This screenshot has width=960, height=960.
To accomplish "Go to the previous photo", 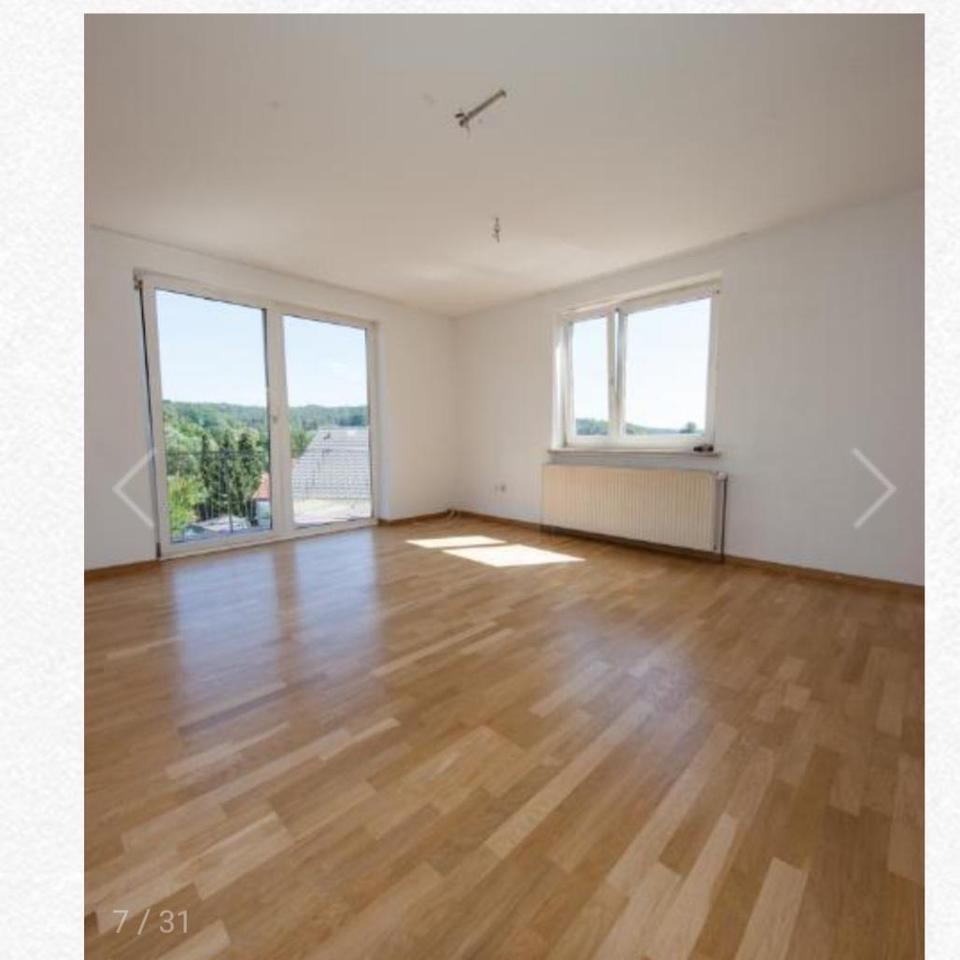I will click(x=133, y=488).
